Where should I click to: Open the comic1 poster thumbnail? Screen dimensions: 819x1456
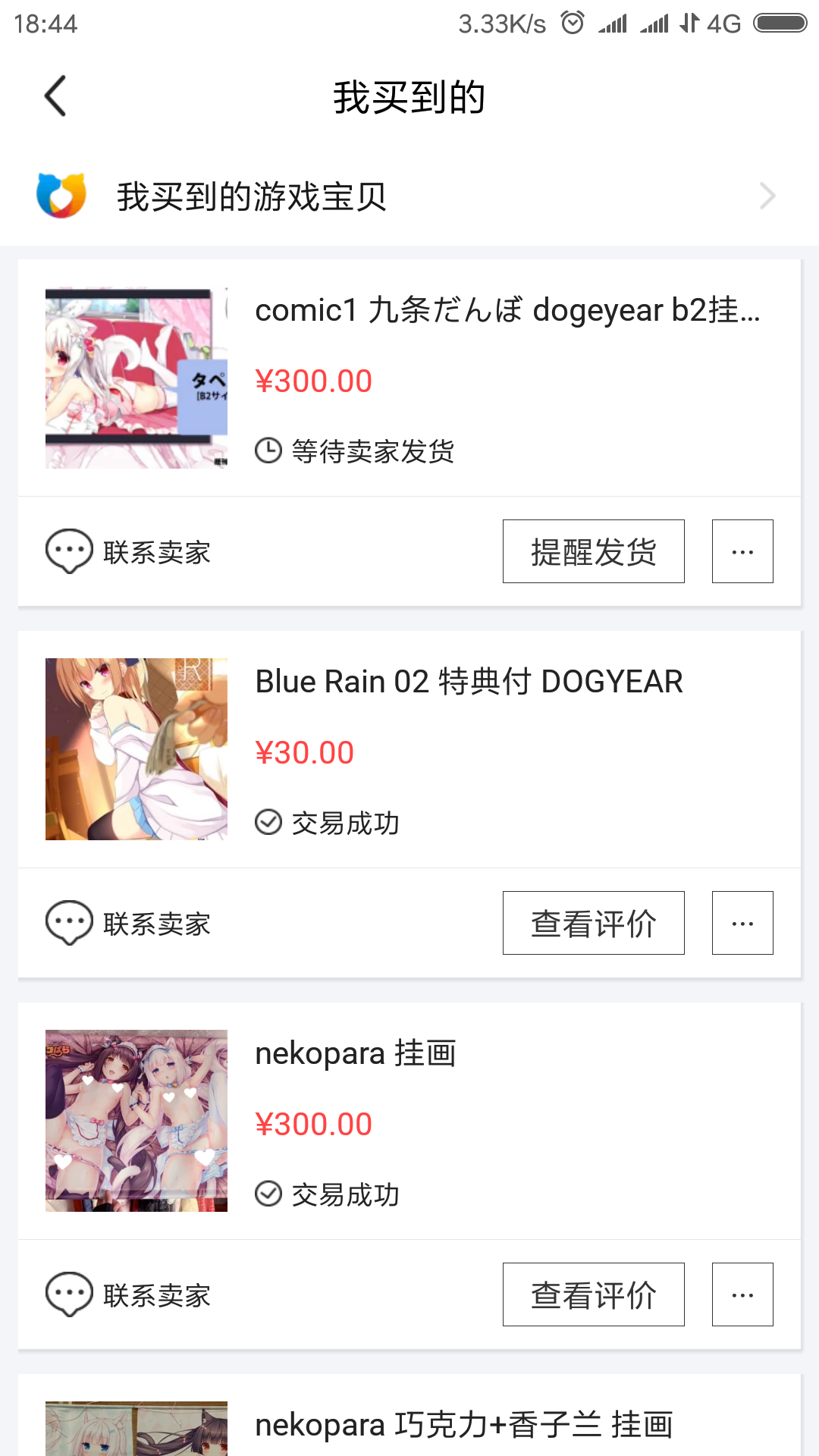pyautogui.click(x=136, y=378)
